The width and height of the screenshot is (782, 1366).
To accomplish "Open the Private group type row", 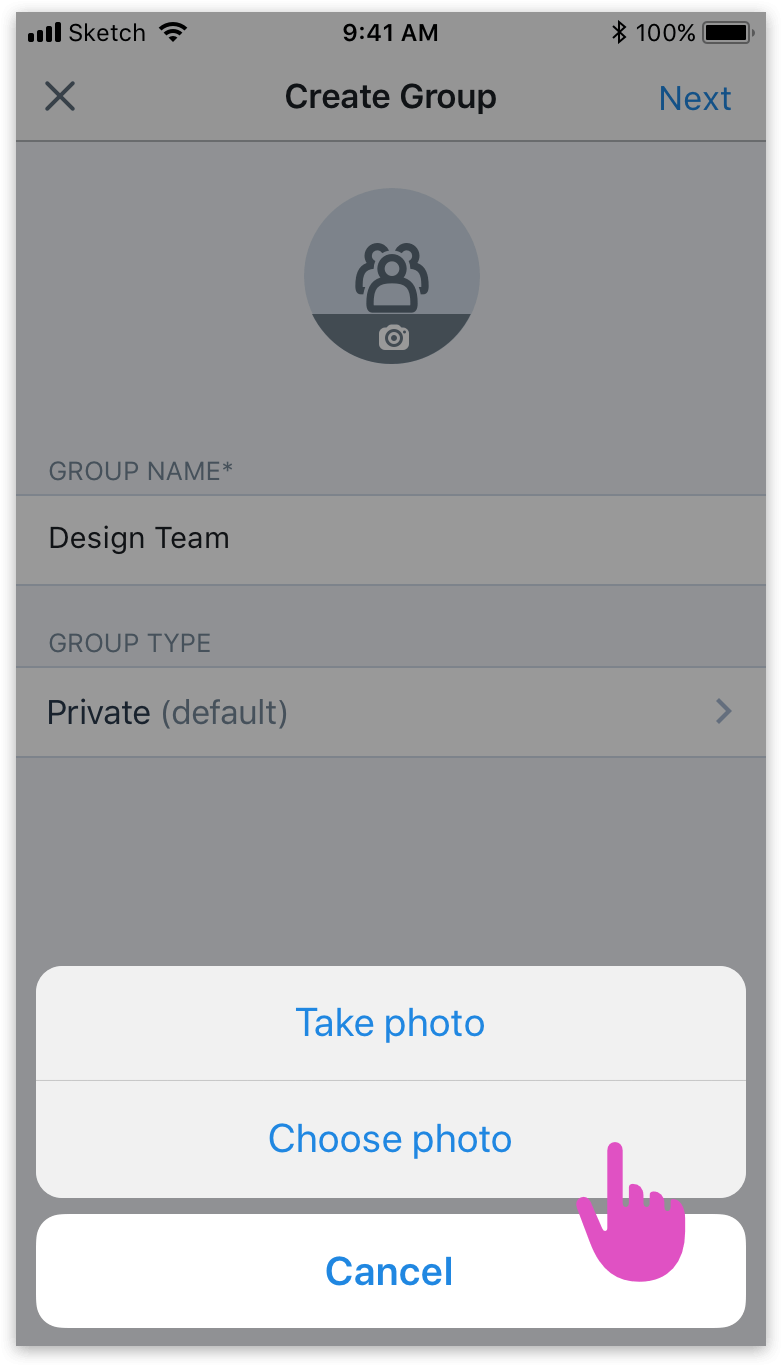I will 390,712.
